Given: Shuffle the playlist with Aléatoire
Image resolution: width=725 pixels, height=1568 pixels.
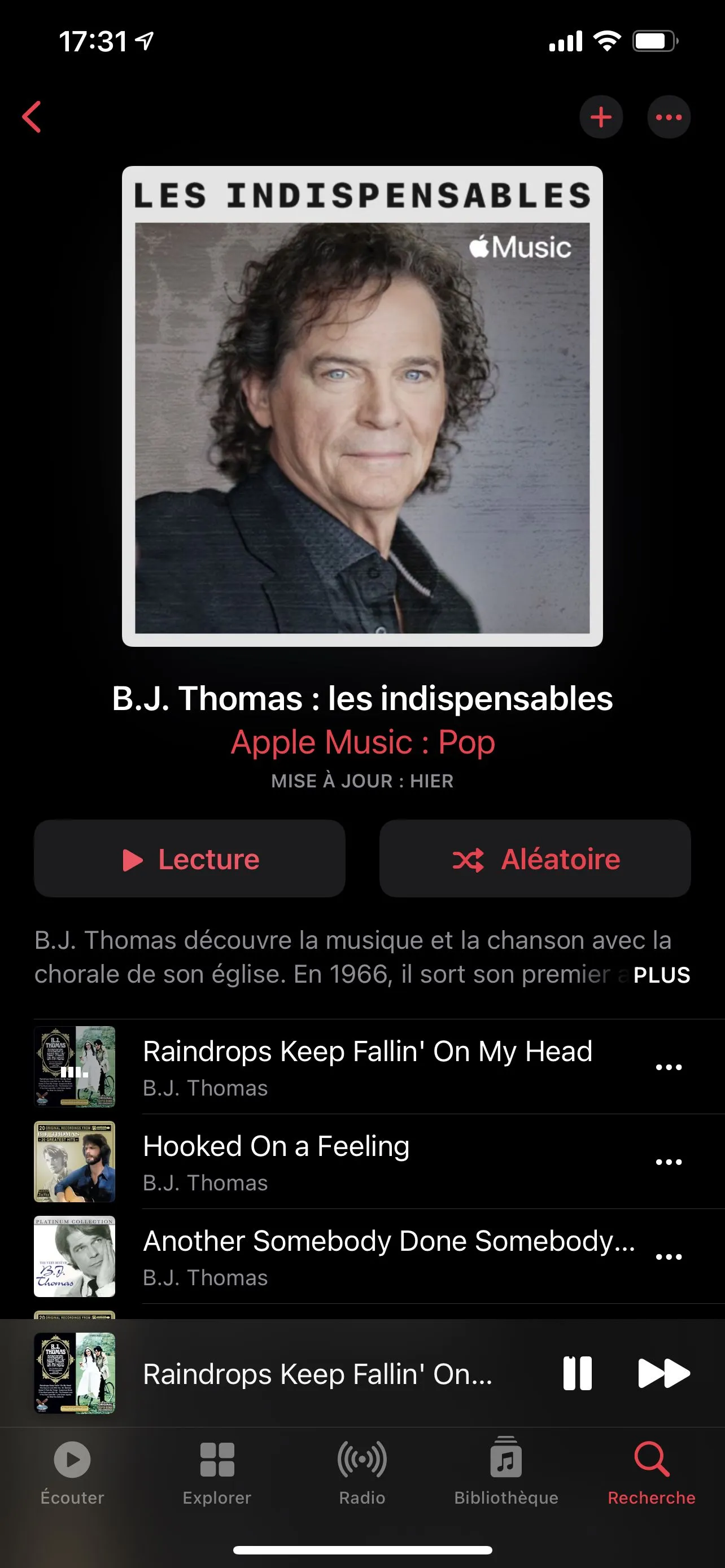Looking at the screenshot, I should pos(535,859).
